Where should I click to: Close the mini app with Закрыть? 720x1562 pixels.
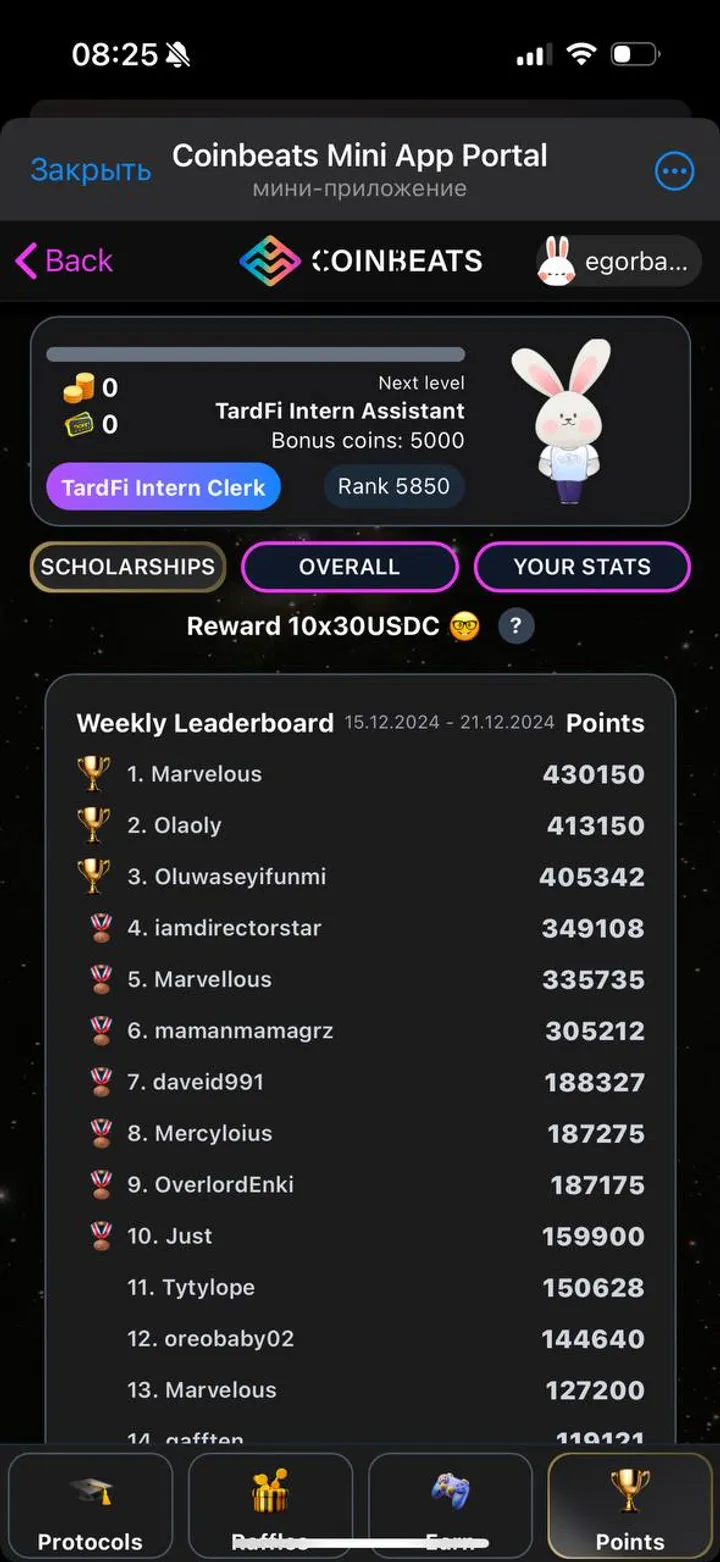[92, 170]
